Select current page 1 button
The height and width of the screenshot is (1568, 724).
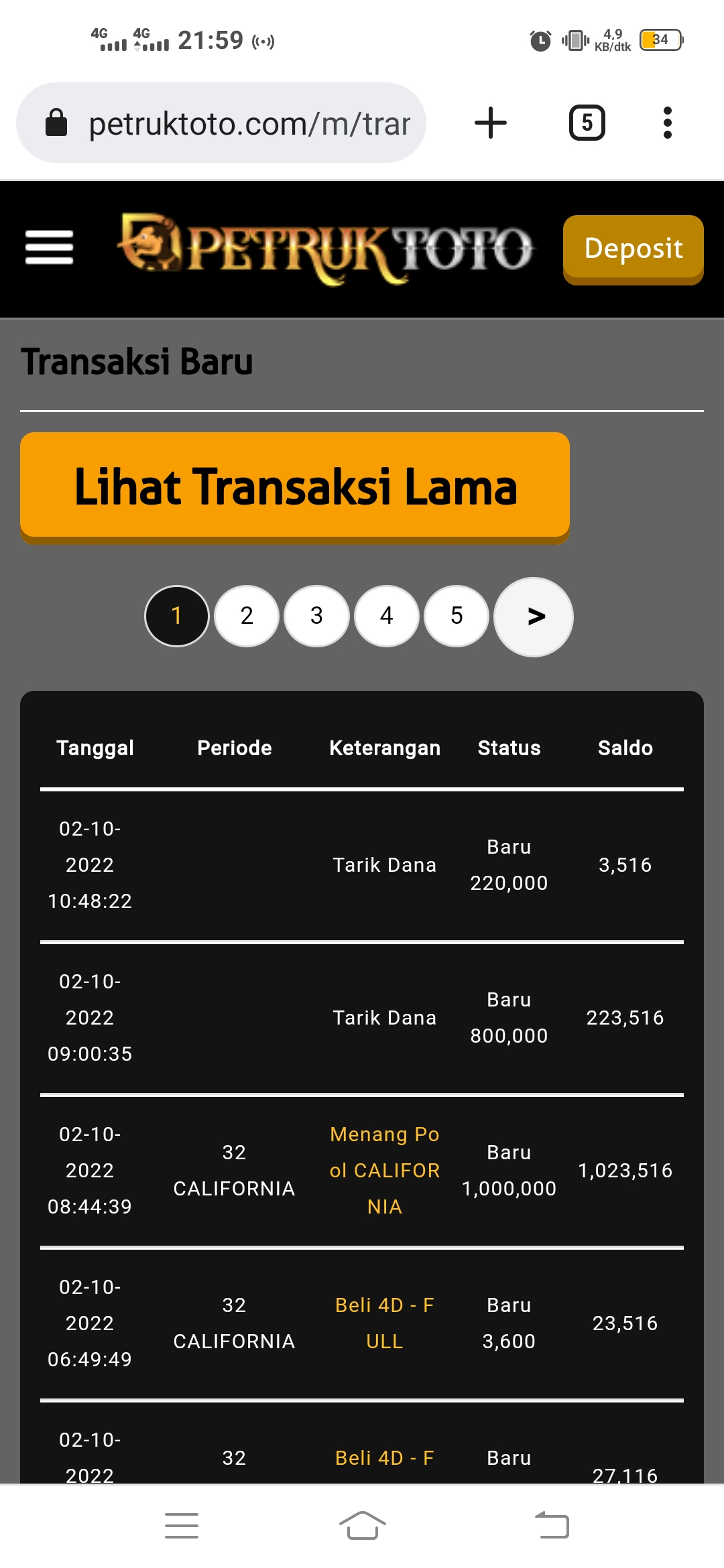177,616
